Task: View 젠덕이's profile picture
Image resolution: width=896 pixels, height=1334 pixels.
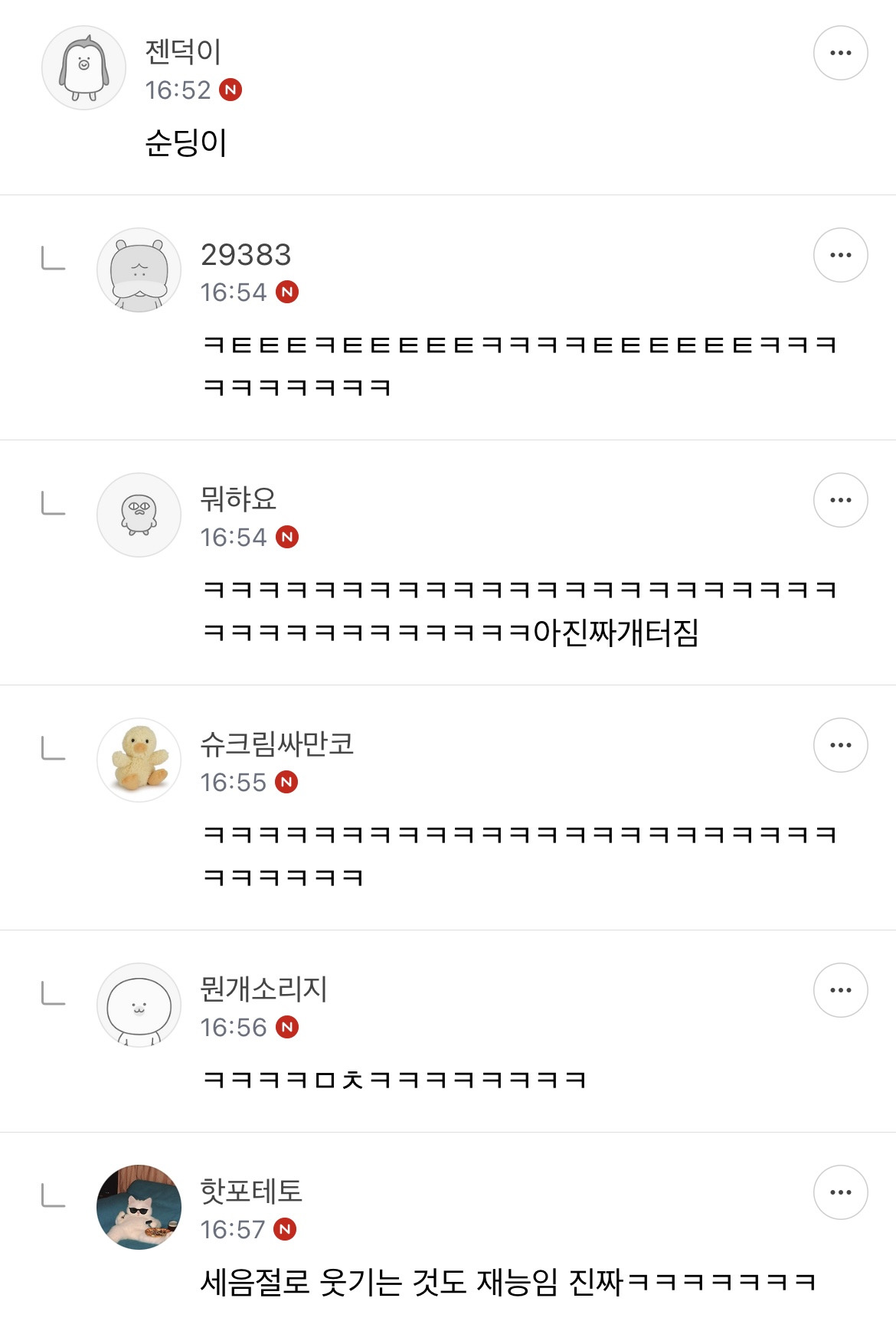Action: pos(83,67)
